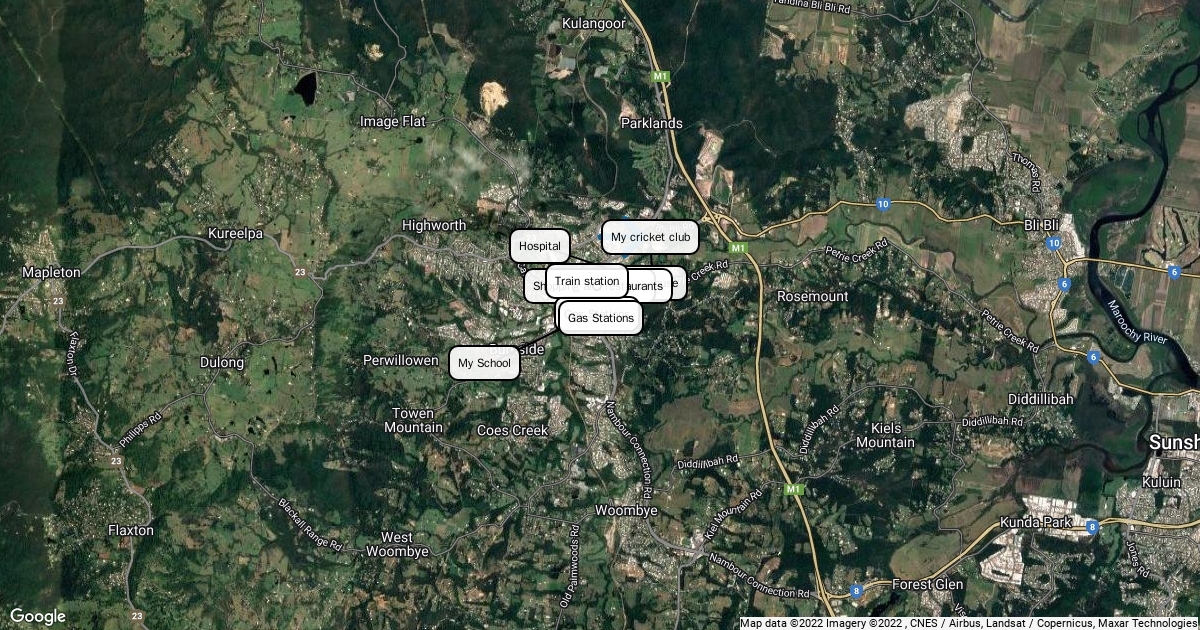Select the My School map label
1200x630 pixels.
coord(485,363)
